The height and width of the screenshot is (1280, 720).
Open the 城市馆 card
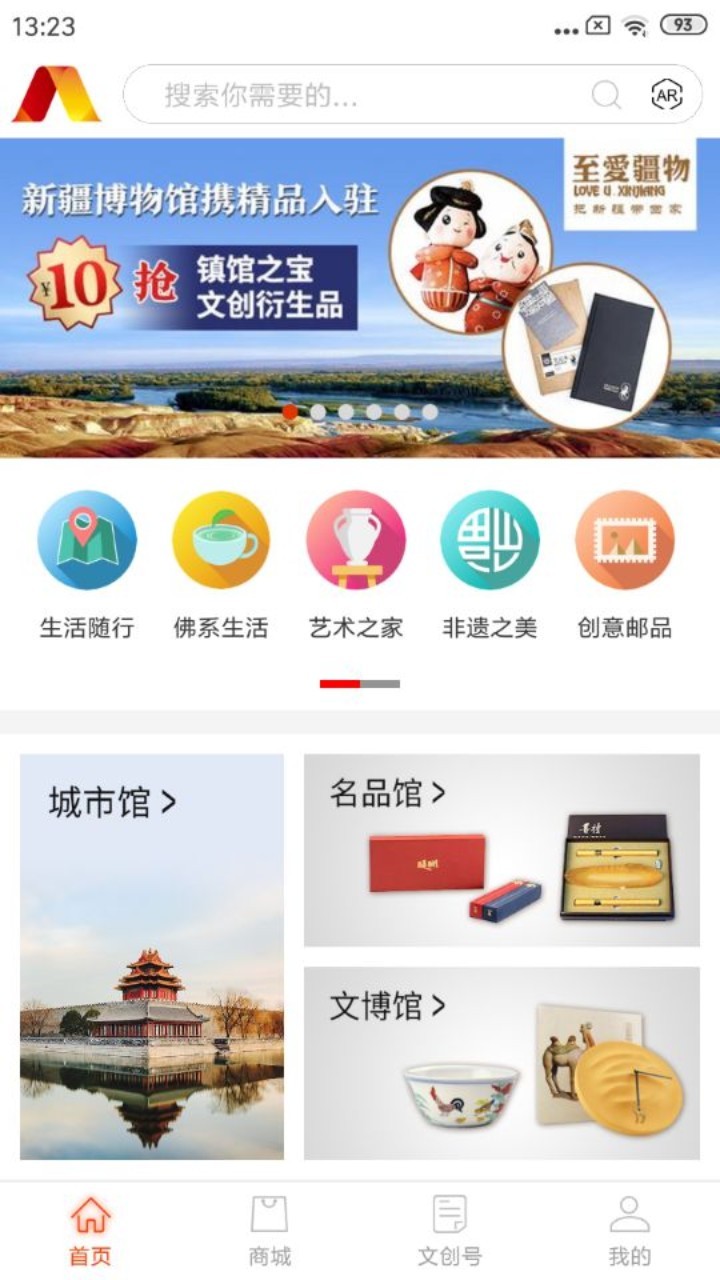point(152,956)
